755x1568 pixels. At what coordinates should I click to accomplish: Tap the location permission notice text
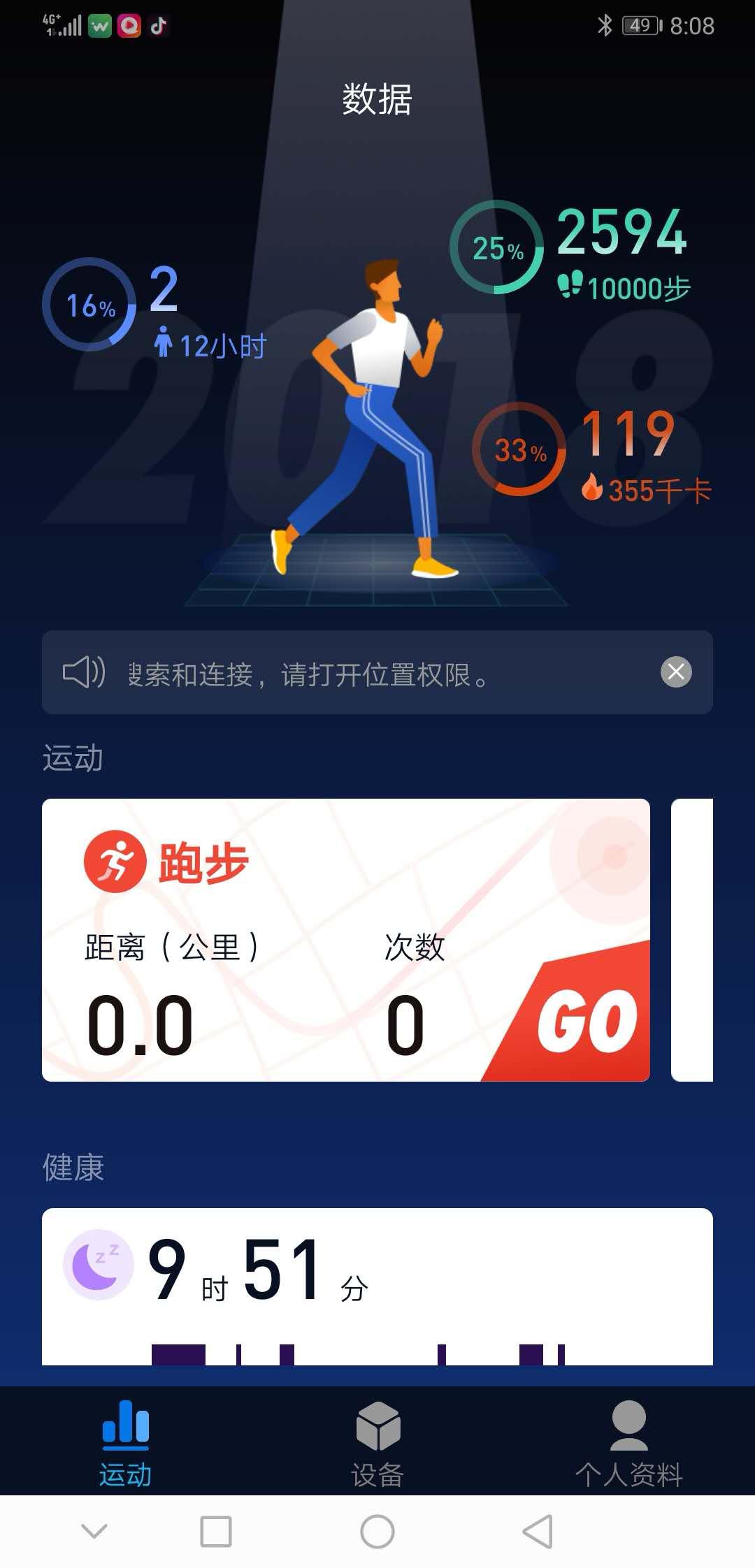pos(308,674)
